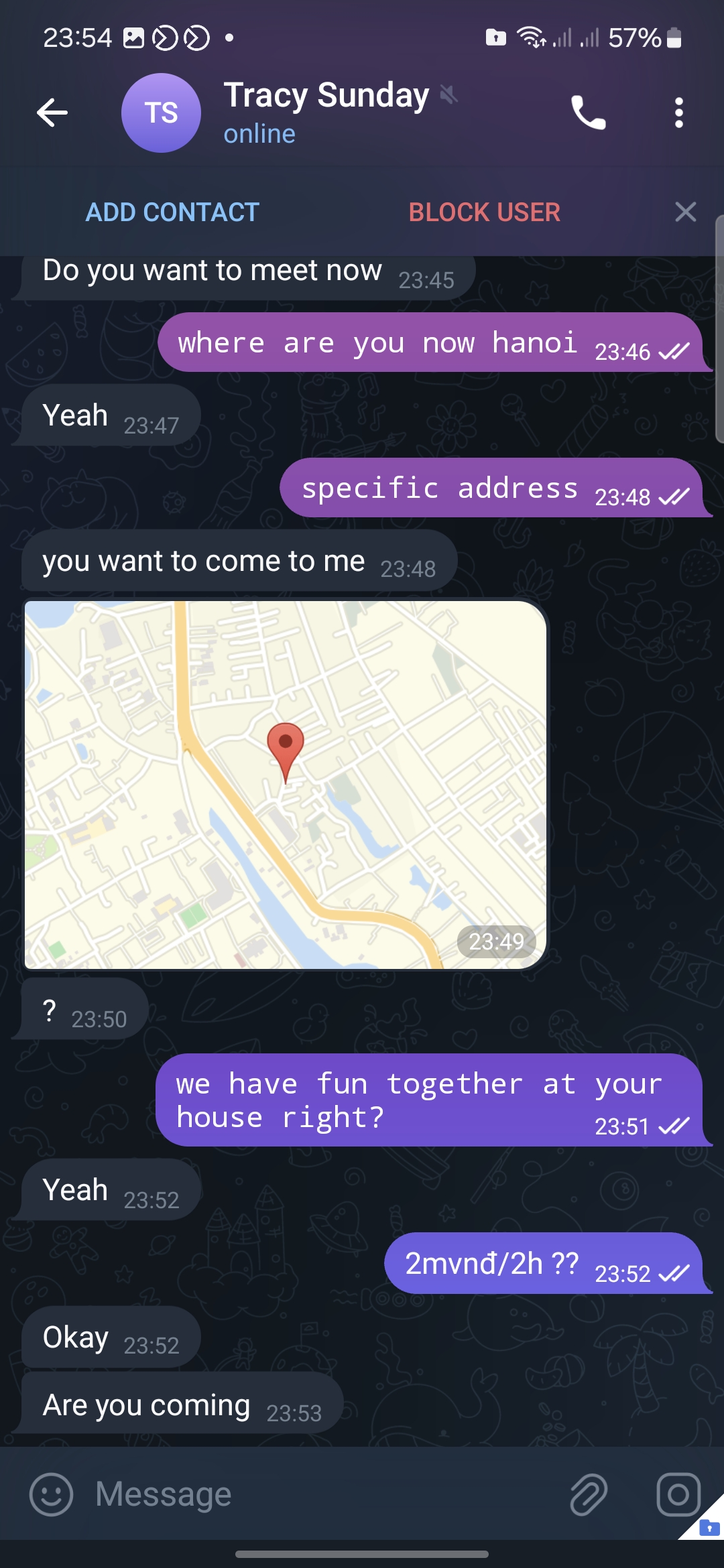Open Tracy Sunday's profile picture

click(161, 113)
